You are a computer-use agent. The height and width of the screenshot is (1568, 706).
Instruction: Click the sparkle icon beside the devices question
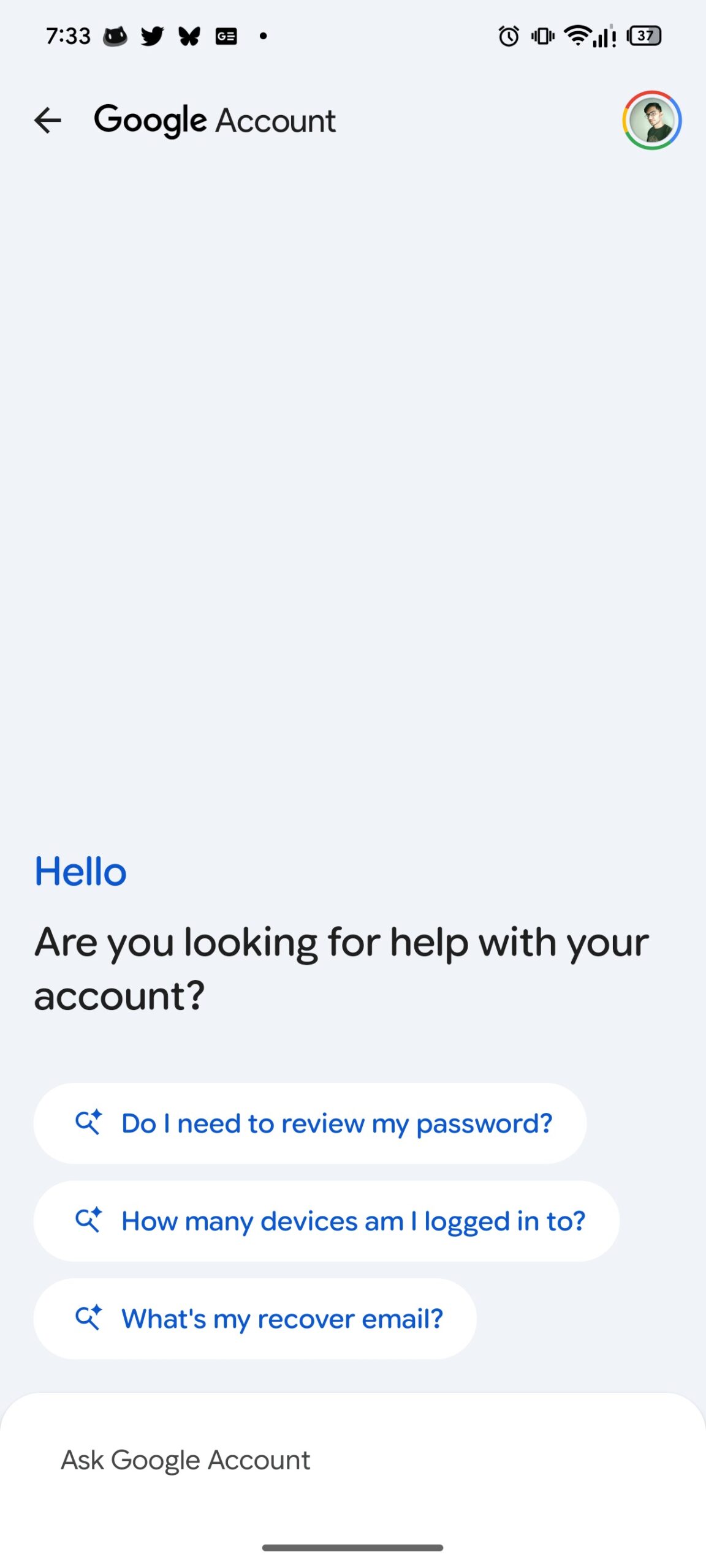tap(91, 1221)
